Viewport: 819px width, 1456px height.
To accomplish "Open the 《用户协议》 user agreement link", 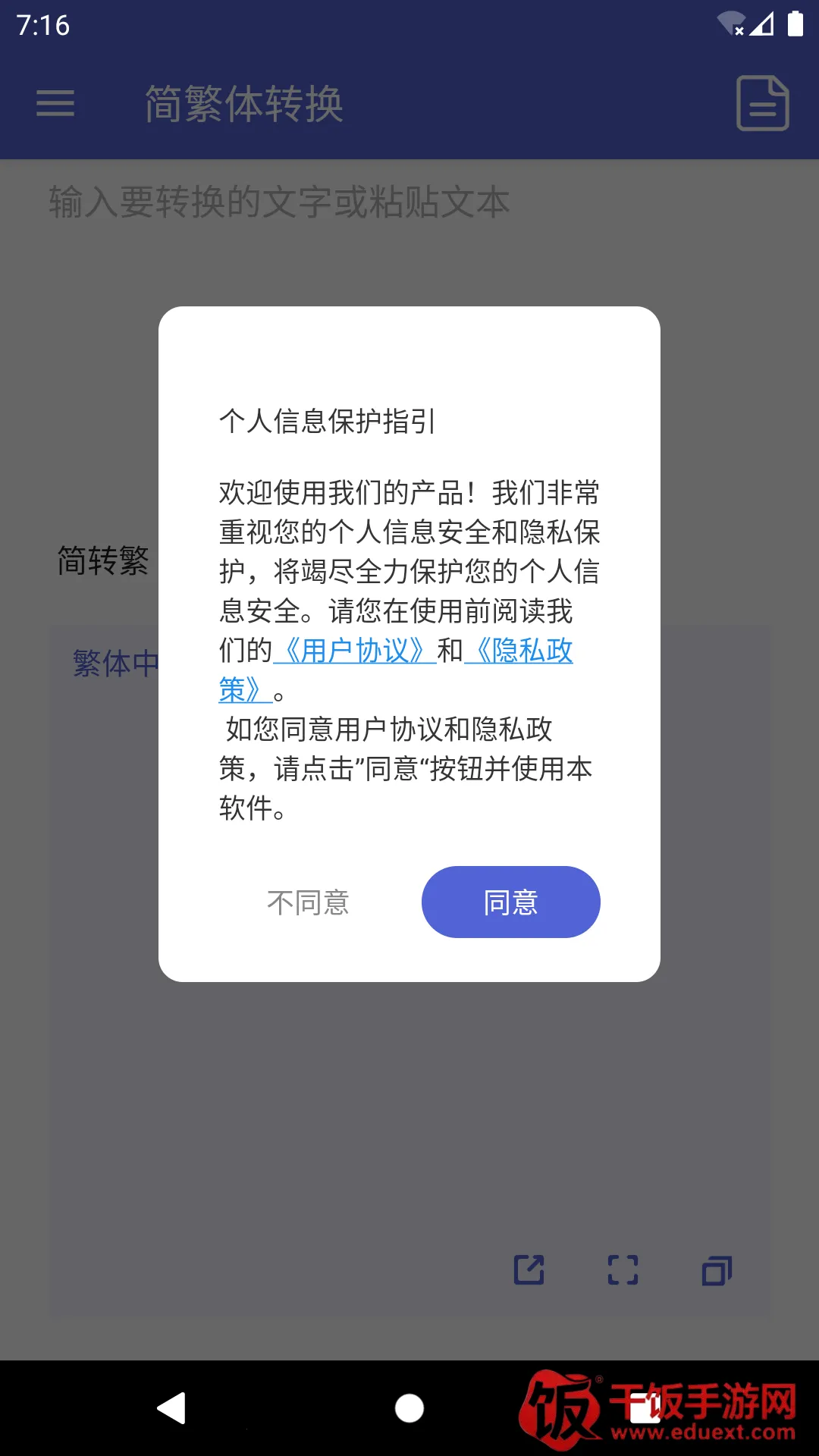I will pos(354,651).
